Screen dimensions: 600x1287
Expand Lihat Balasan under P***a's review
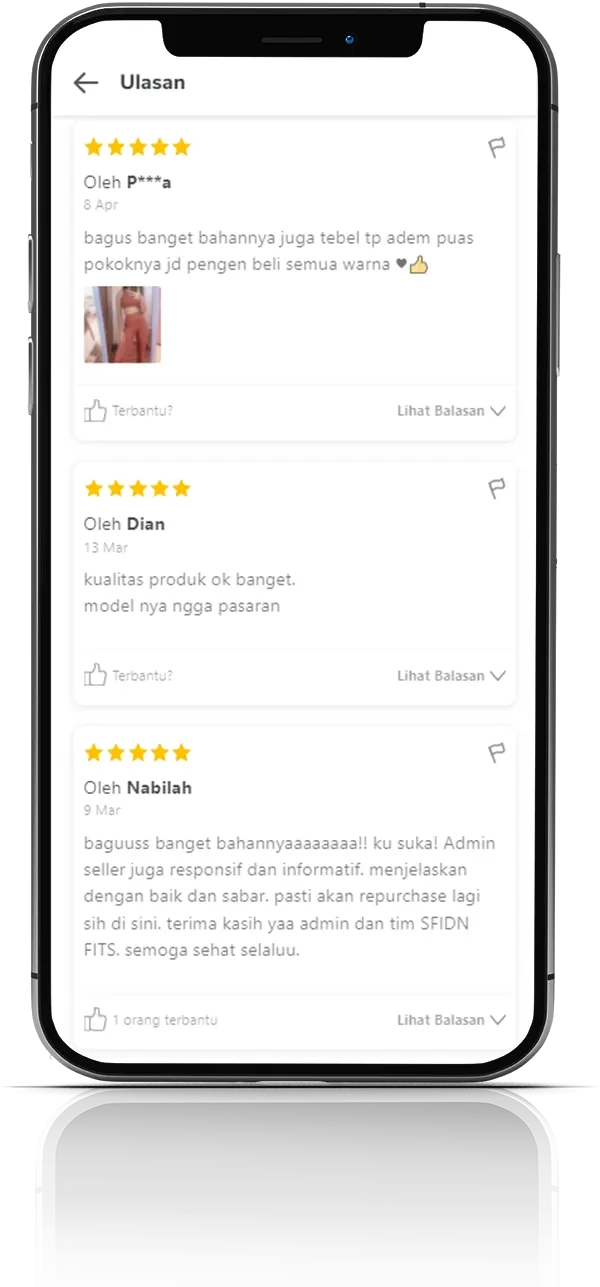451,410
